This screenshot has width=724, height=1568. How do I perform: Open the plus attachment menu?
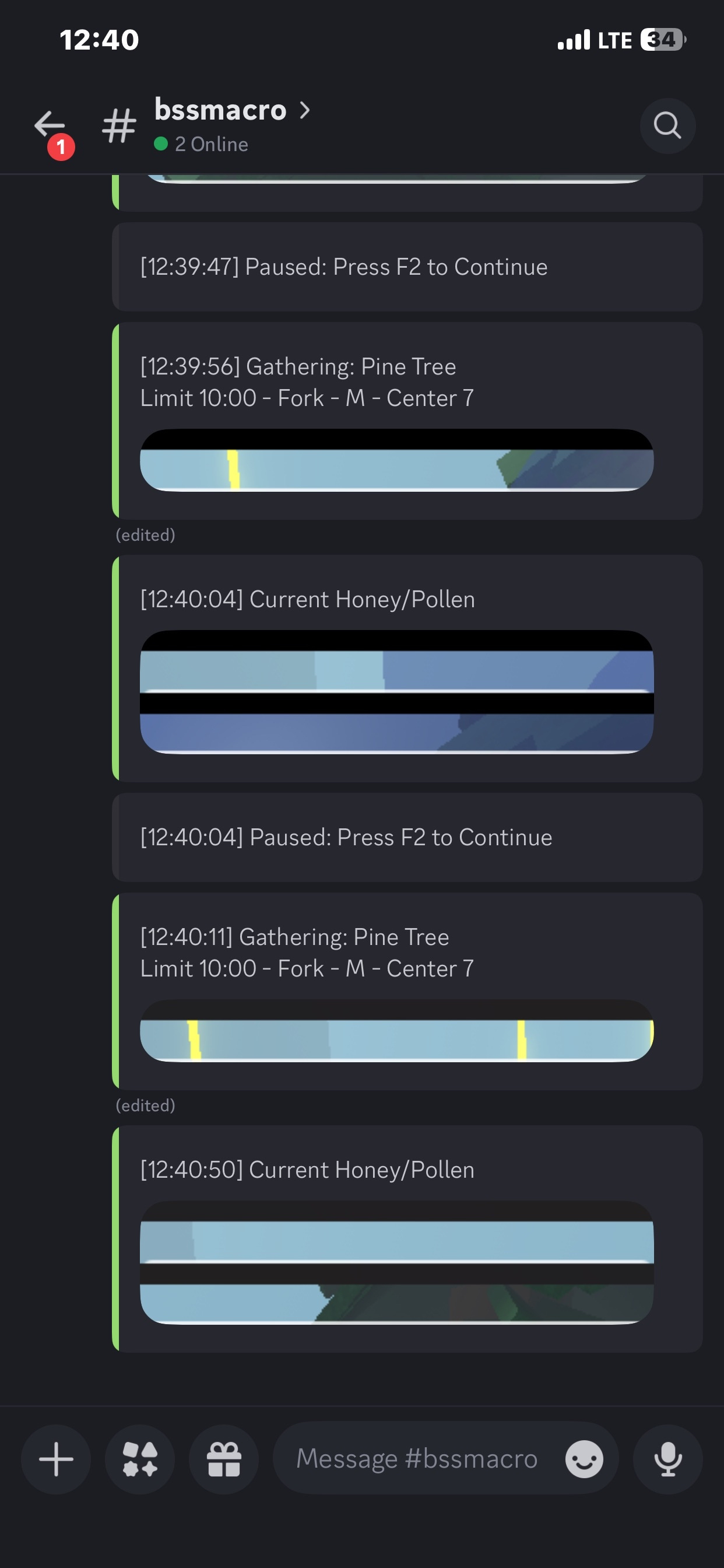point(56,1459)
